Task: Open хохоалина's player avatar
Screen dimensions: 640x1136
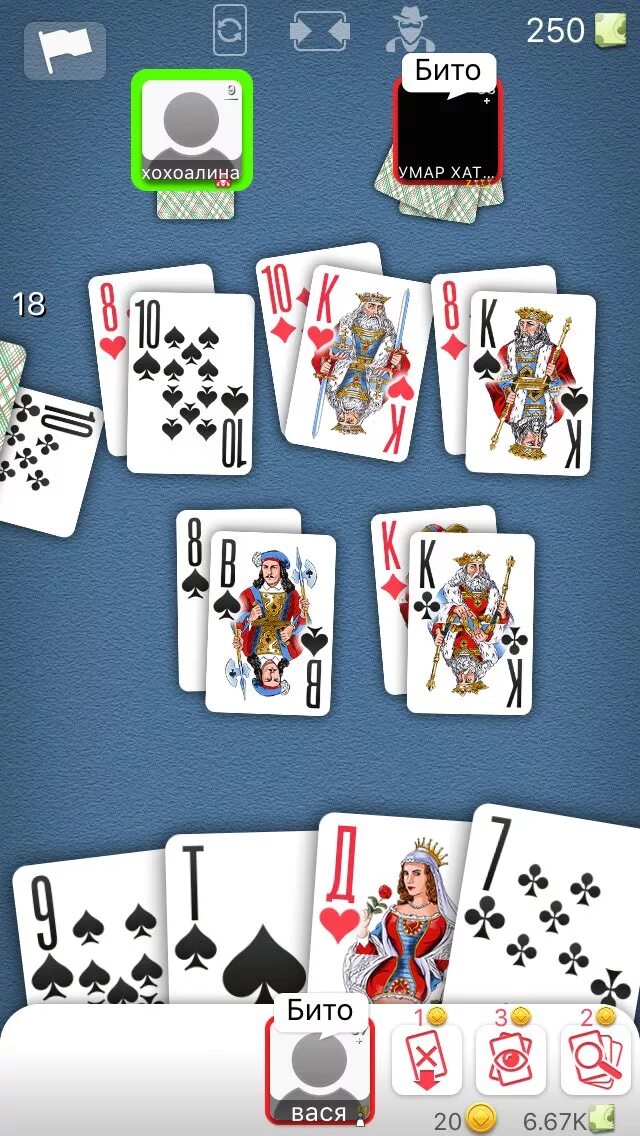Action: point(191,130)
